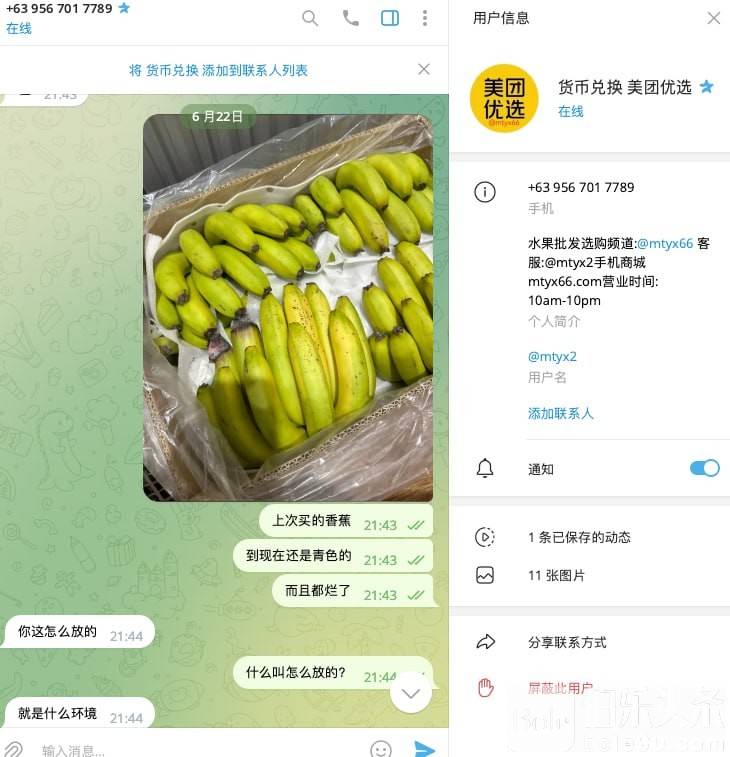Start a voice call
This screenshot has width=730, height=757.
point(350,18)
